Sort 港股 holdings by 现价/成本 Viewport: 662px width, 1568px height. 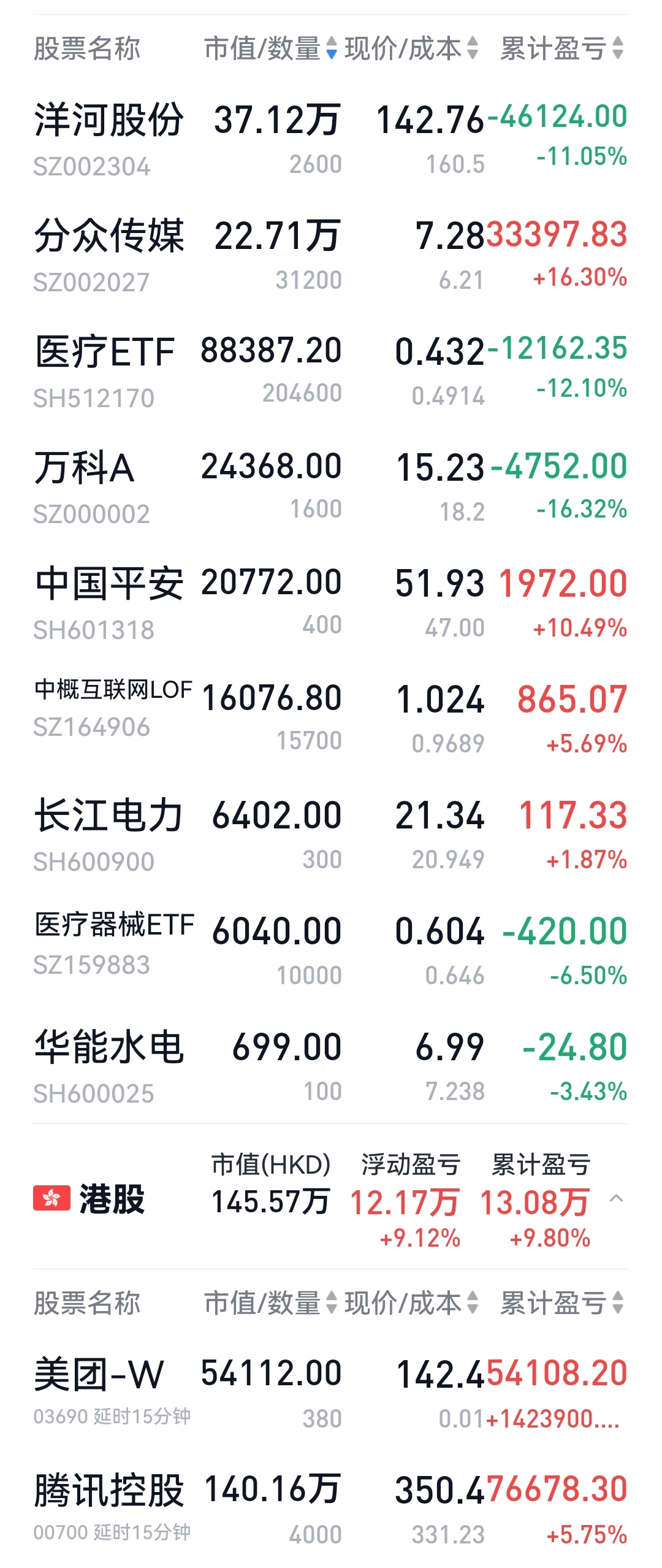[411, 1302]
